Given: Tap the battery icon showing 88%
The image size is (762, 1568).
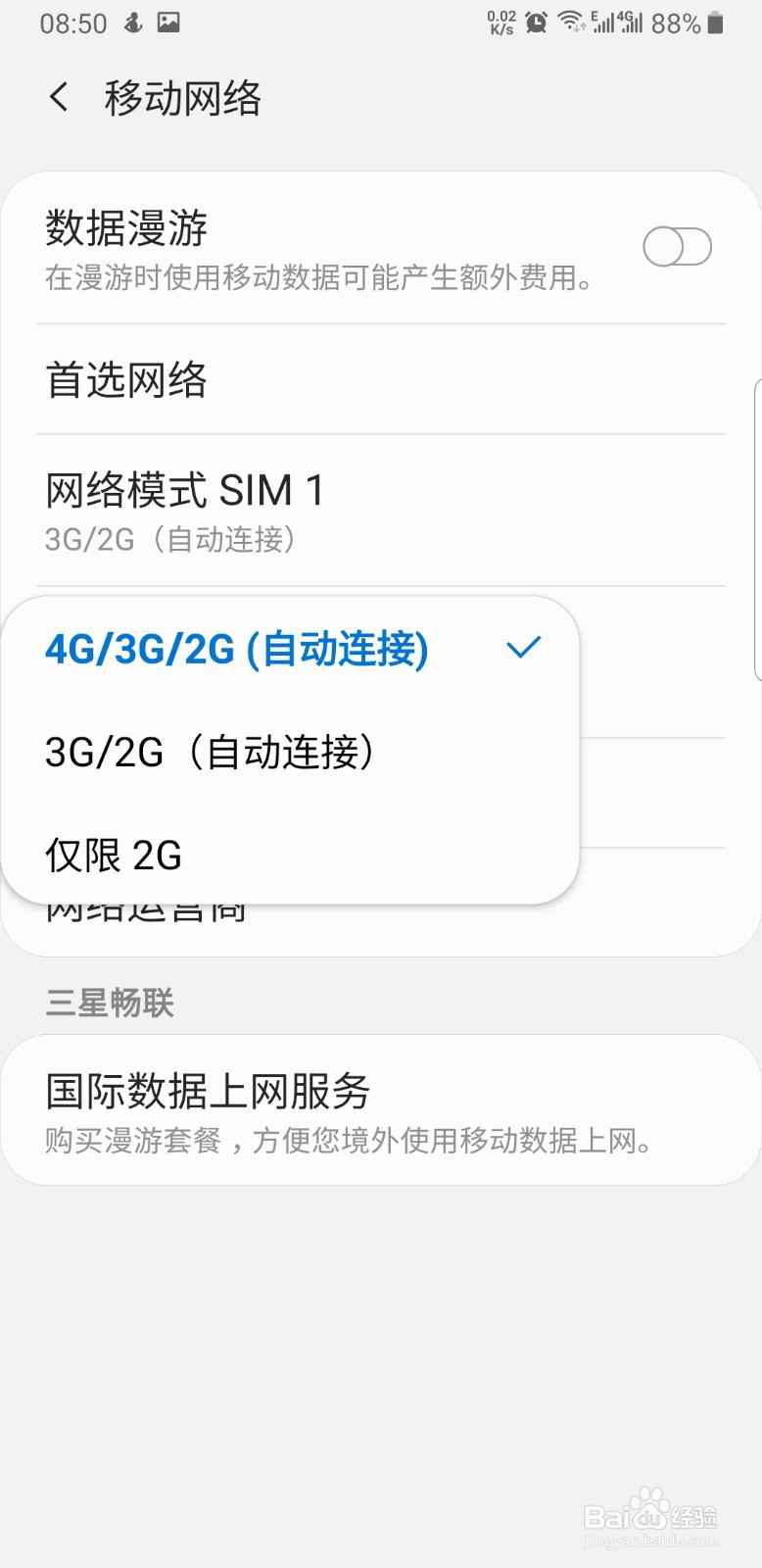Looking at the screenshot, I should click(x=715, y=23).
